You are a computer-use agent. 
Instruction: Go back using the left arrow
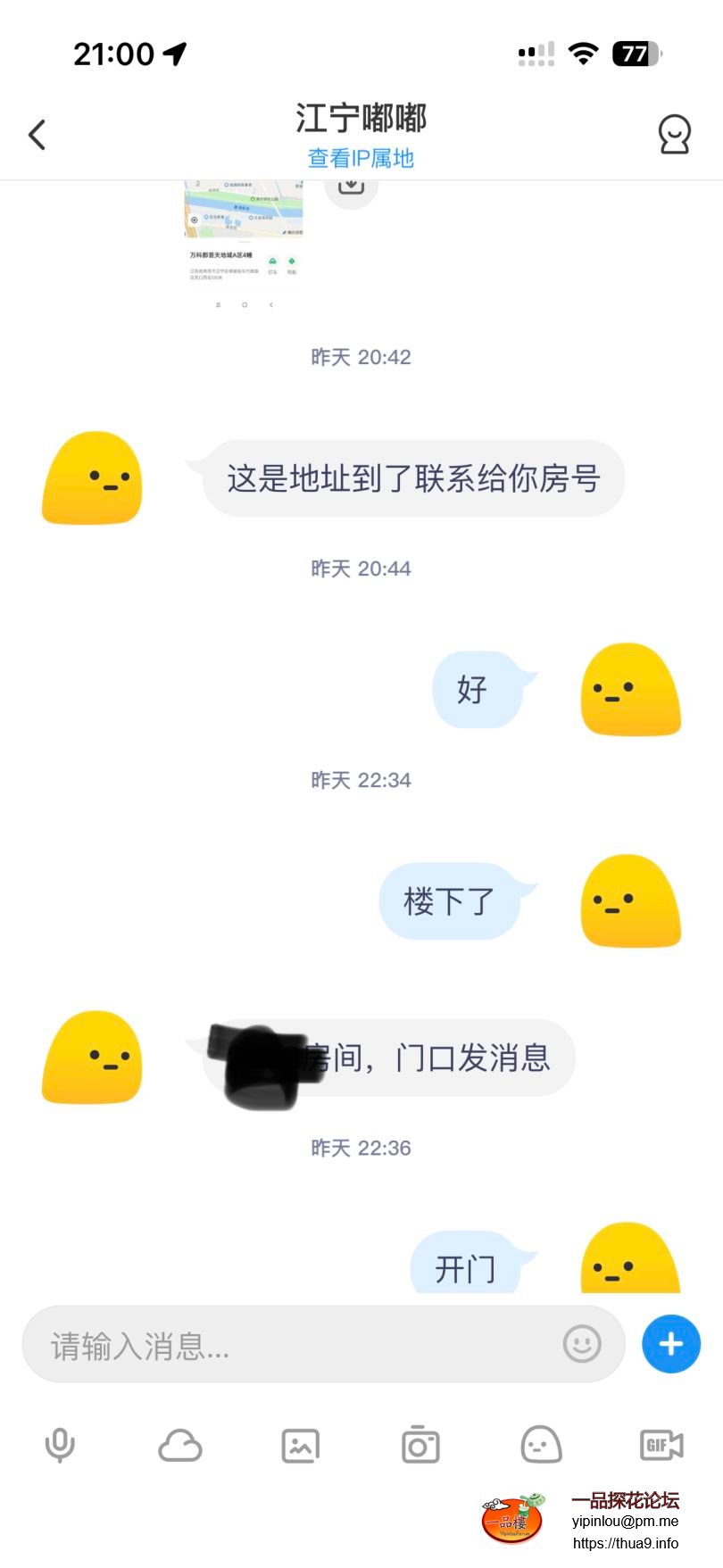pos(36,132)
